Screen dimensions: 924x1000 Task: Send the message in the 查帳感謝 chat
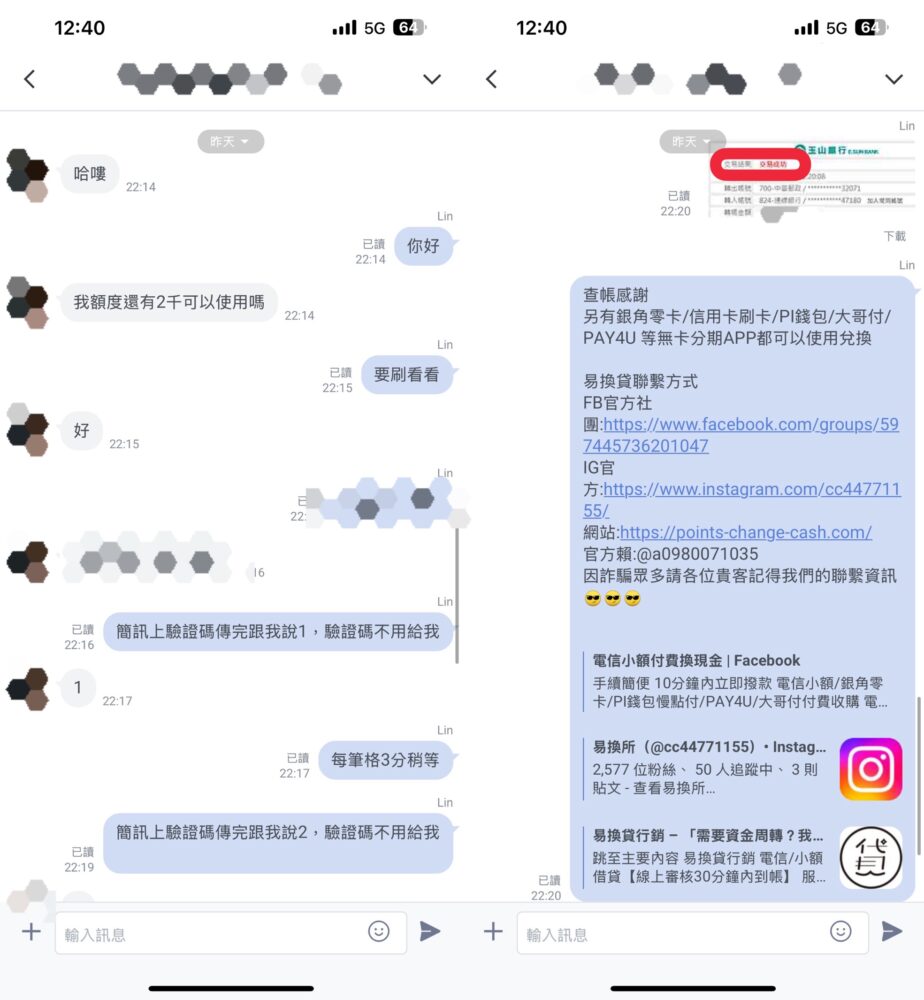[x=891, y=932]
